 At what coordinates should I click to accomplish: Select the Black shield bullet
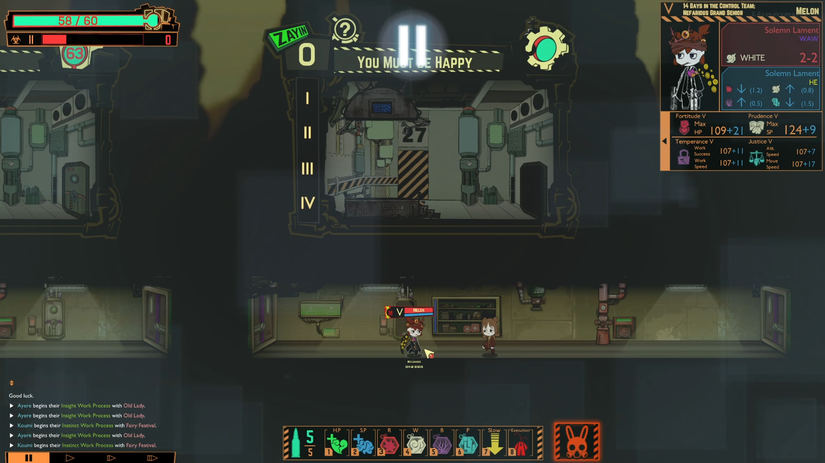(441, 442)
